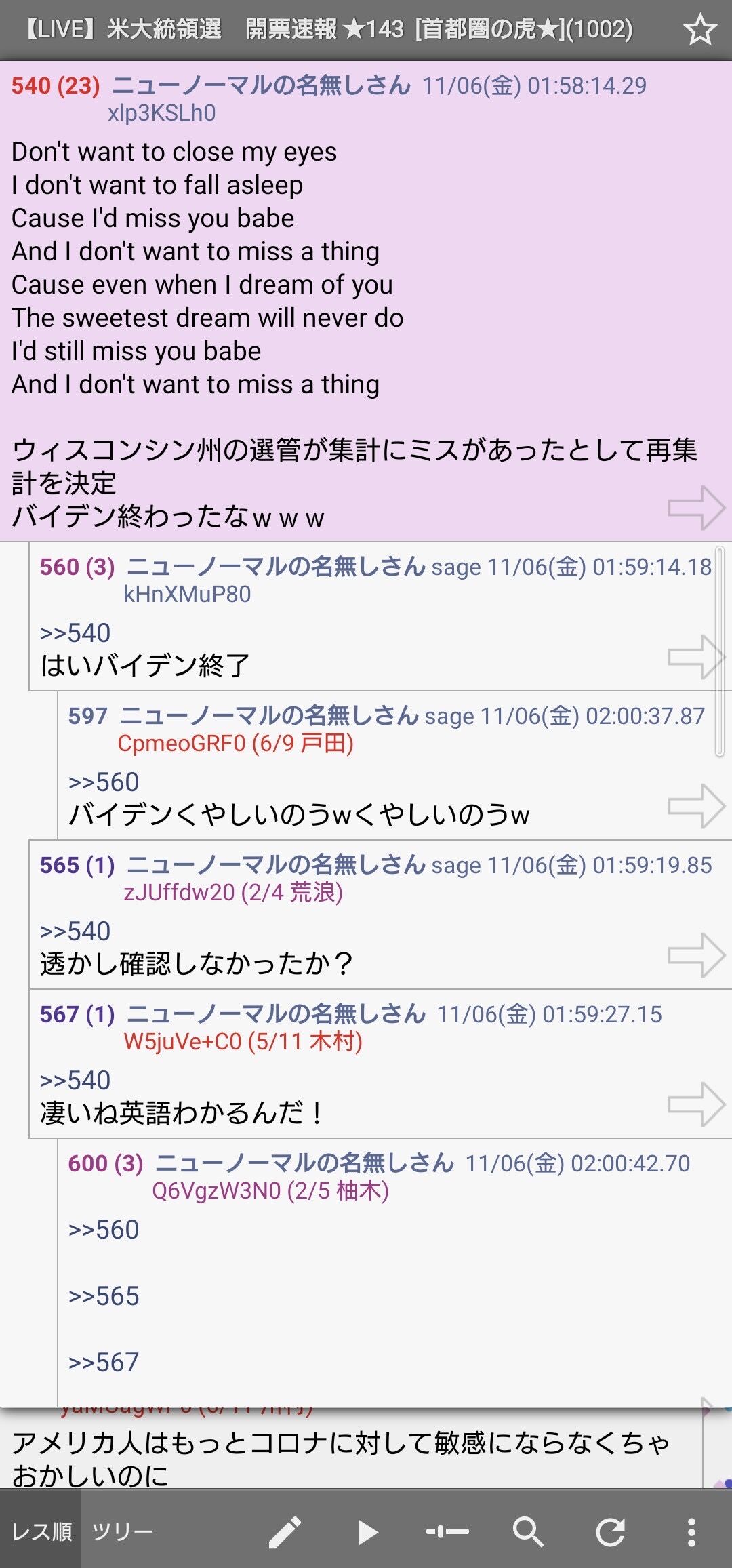The width and height of the screenshot is (732, 1568).
Task: Open the >>560 anchor in post 597
Action: click(x=104, y=782)
